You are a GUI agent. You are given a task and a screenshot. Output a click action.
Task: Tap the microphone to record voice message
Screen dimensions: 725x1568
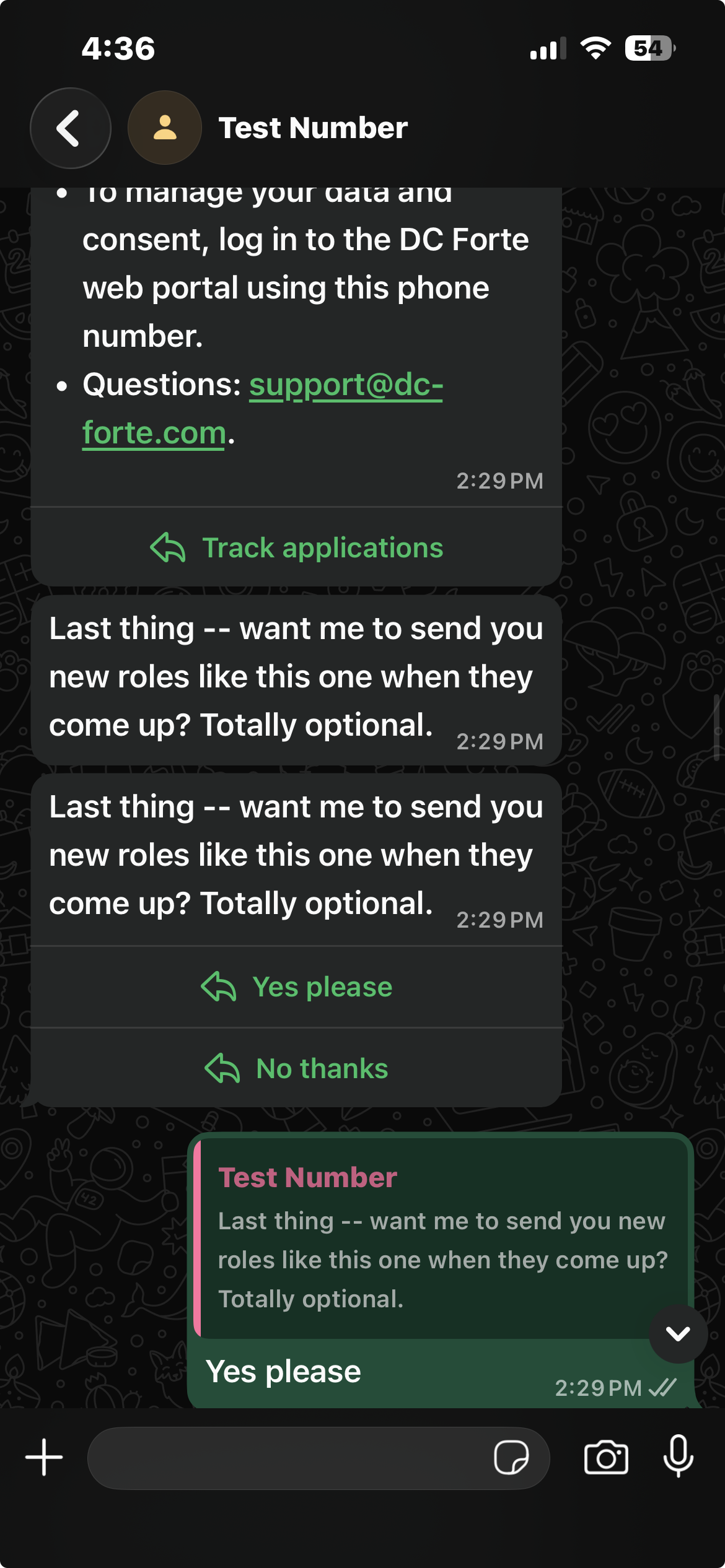click(x=678, y=1456)
